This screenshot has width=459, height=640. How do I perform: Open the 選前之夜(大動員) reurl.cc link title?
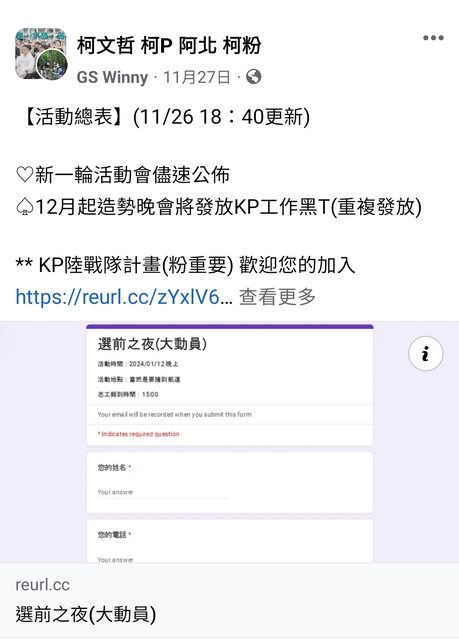[x=86, y=614]
